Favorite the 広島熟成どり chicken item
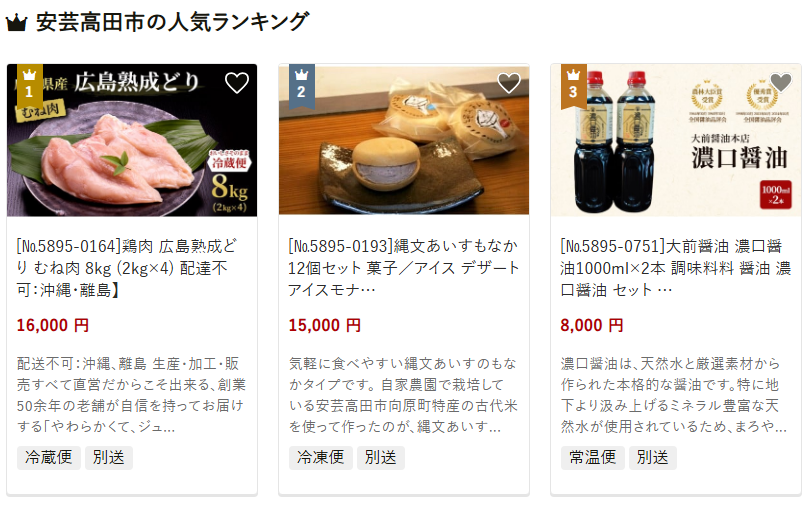Screen dimensions: 810x508 pyautogui.click(x=236, y=84)
